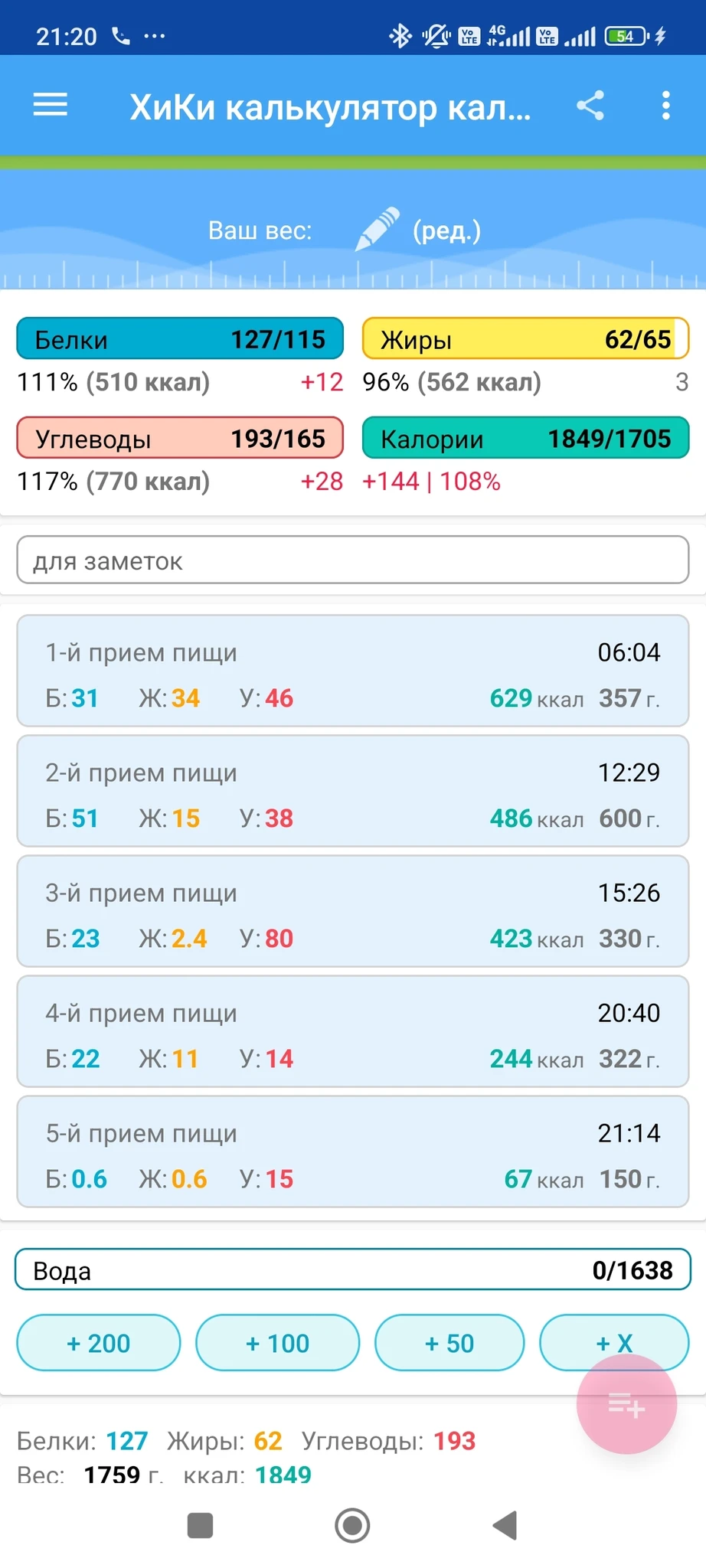The image size is (706, 1568).
Task: View the 3-й прием пищи meal
Action: (x=352, y=912)
